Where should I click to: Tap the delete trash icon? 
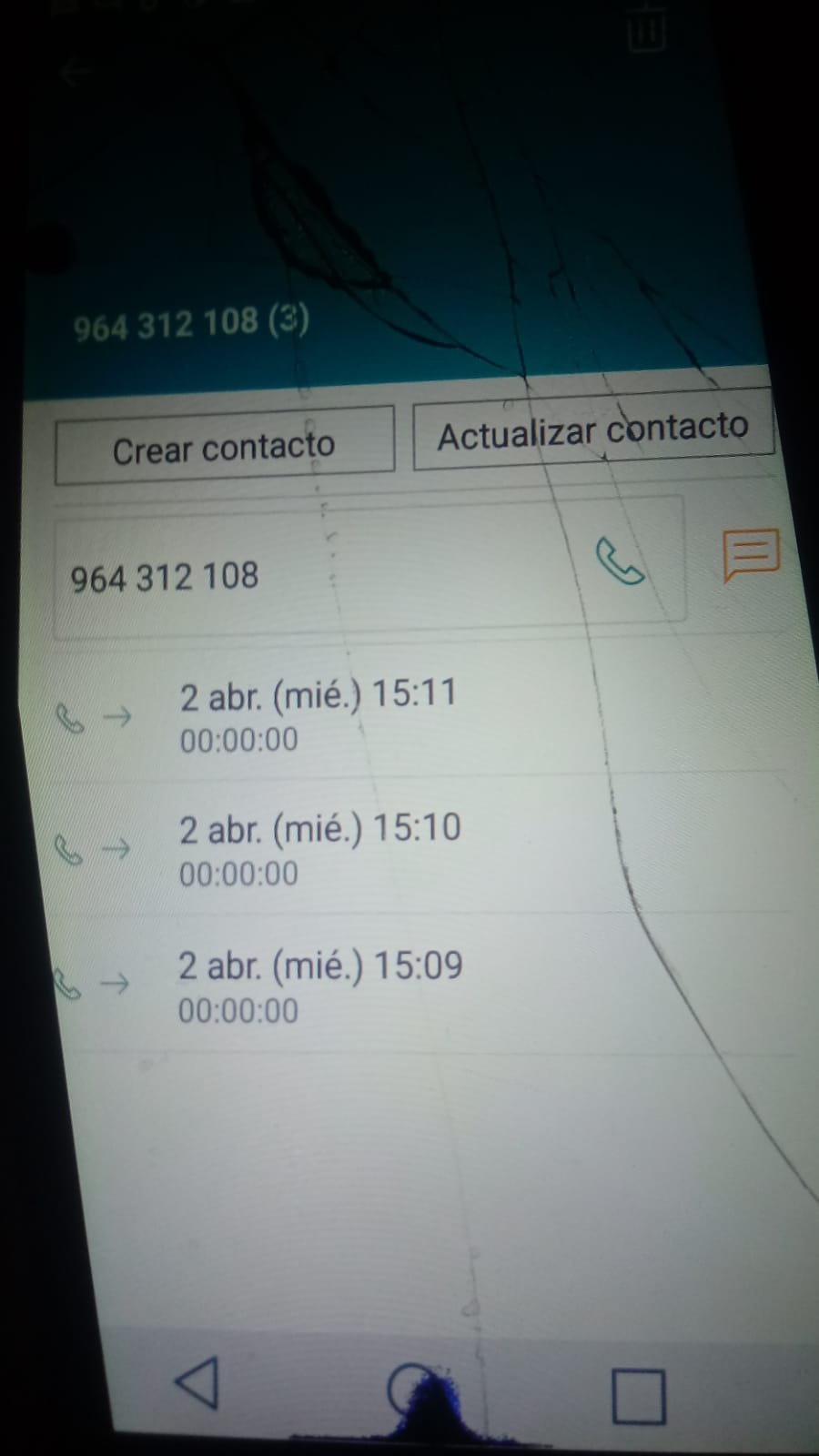(646, 30)
